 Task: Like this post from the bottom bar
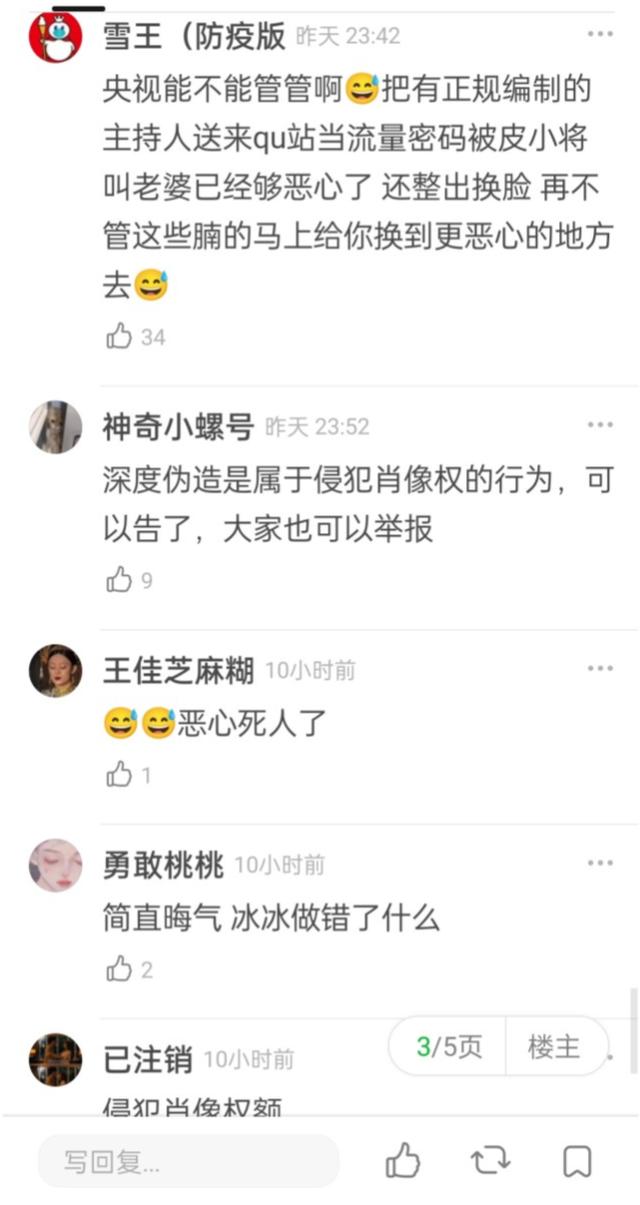[403, 1161]
